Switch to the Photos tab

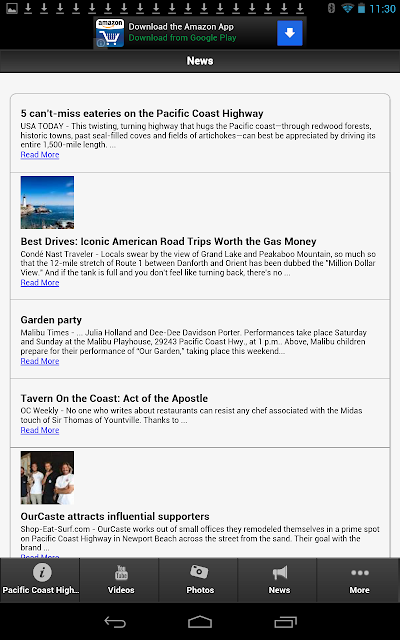(x=199, y=580)
